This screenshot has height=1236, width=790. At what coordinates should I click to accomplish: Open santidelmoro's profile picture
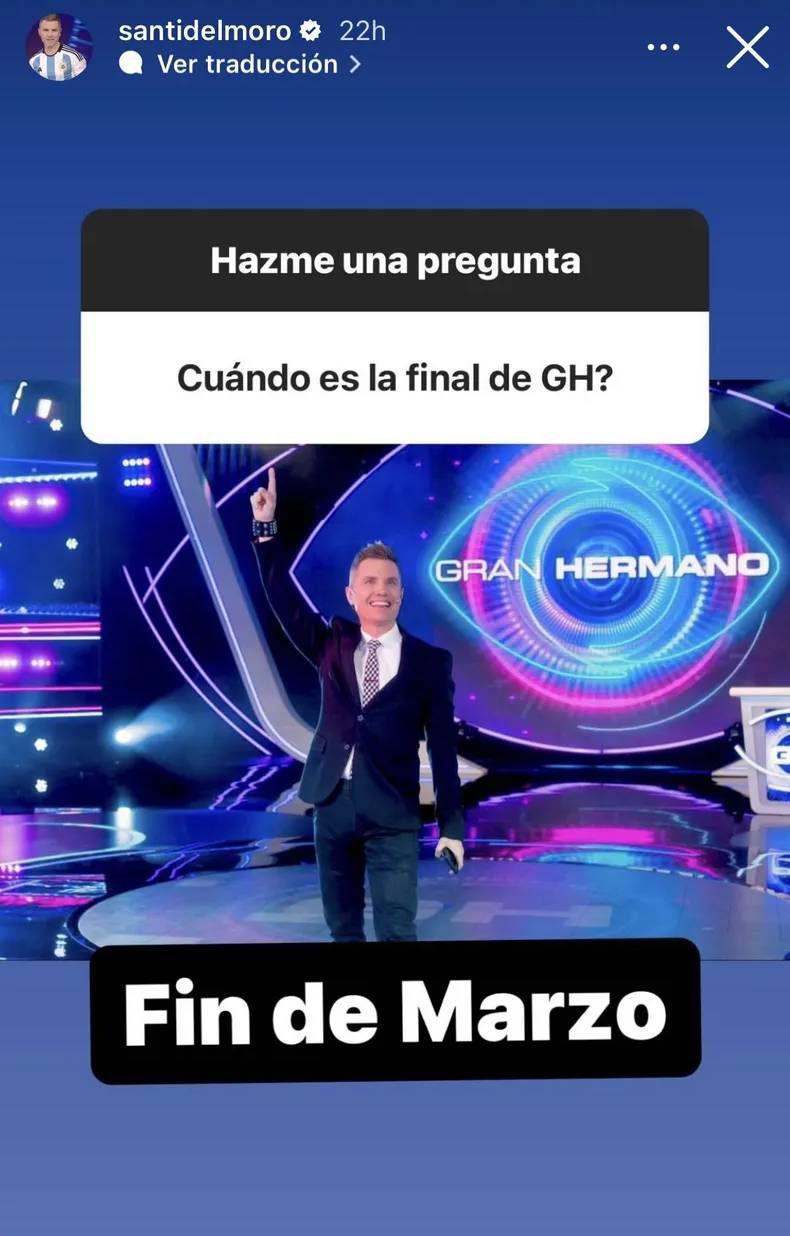(x=58, y=47)
